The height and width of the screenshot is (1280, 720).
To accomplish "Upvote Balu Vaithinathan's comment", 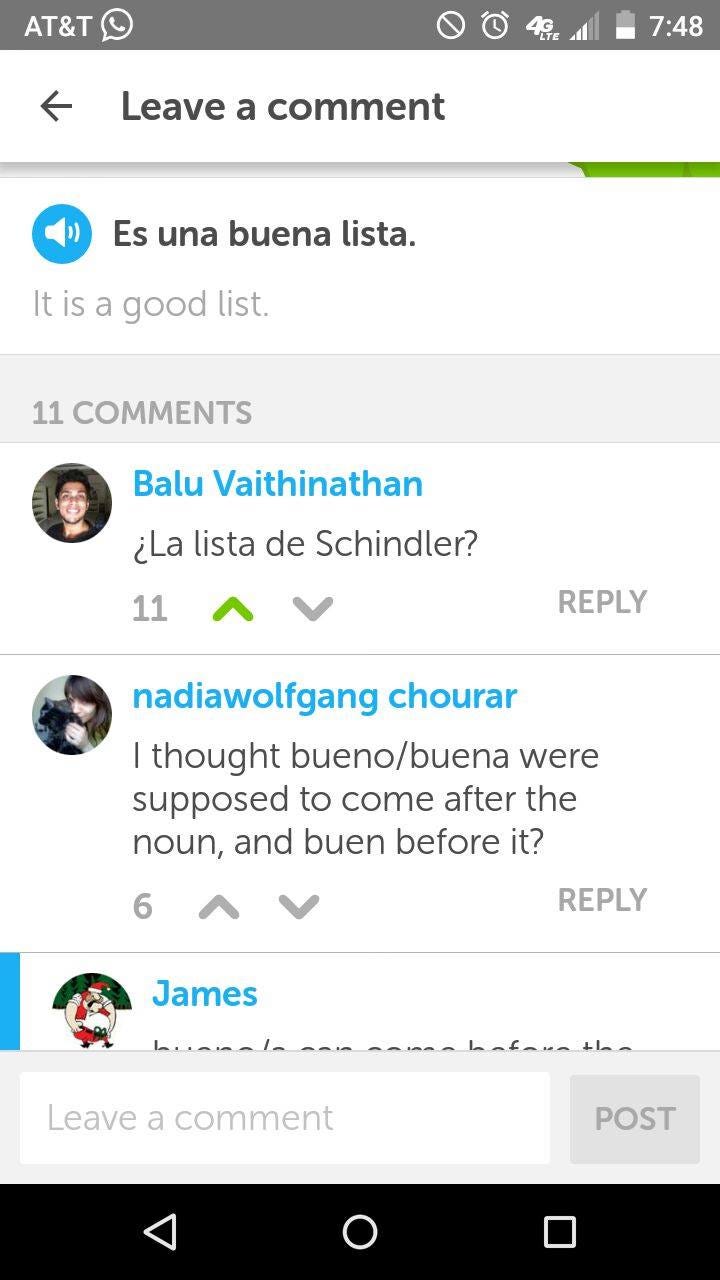I will (232, 608).
